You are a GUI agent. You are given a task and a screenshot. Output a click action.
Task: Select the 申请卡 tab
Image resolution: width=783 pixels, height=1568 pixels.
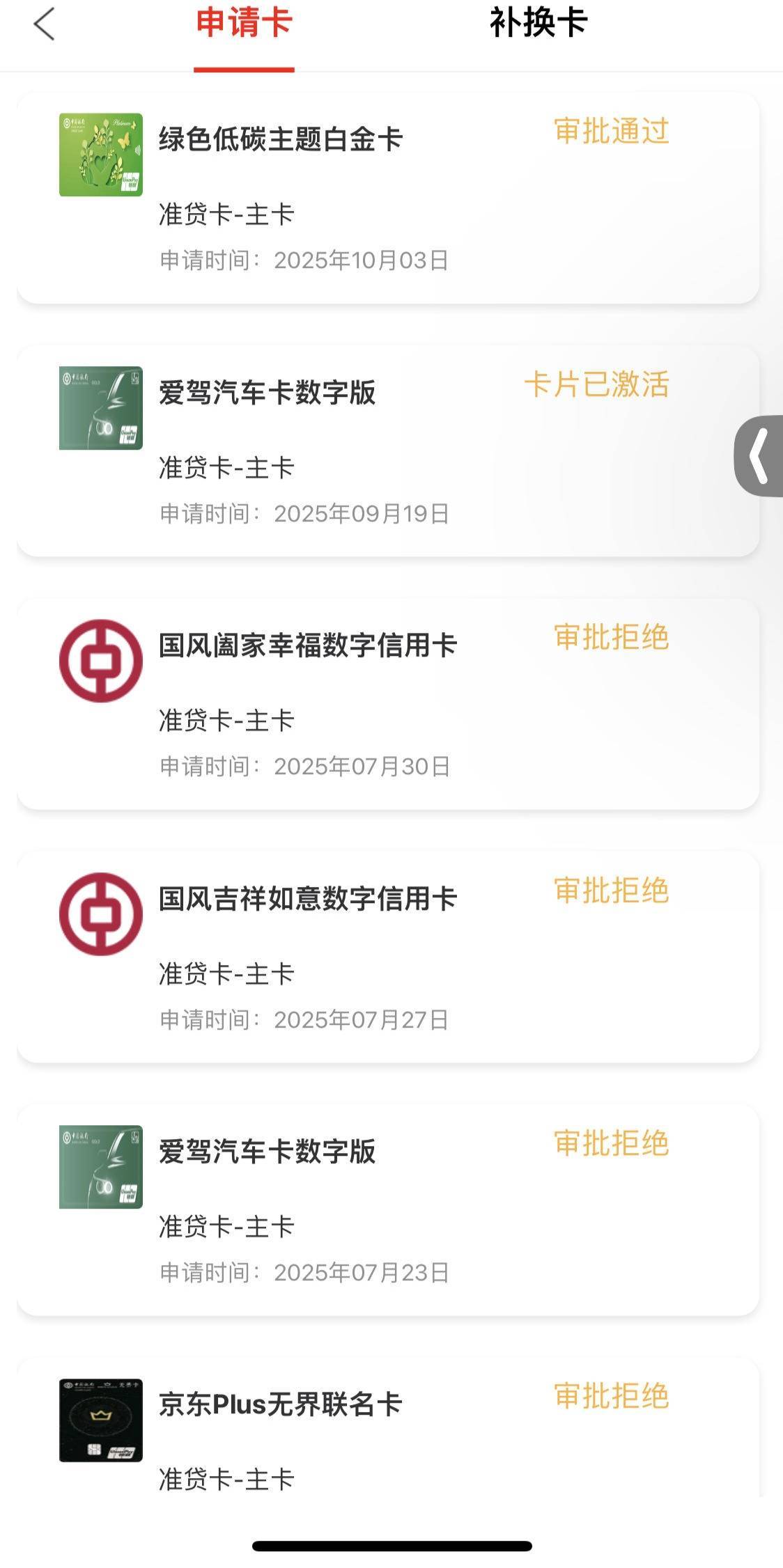point(244,24)
